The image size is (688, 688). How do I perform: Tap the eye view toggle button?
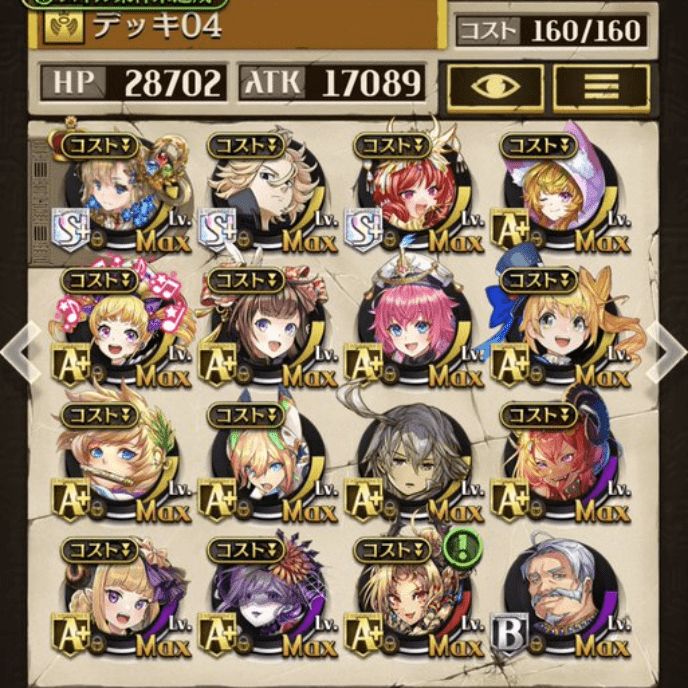click(495, 86)
